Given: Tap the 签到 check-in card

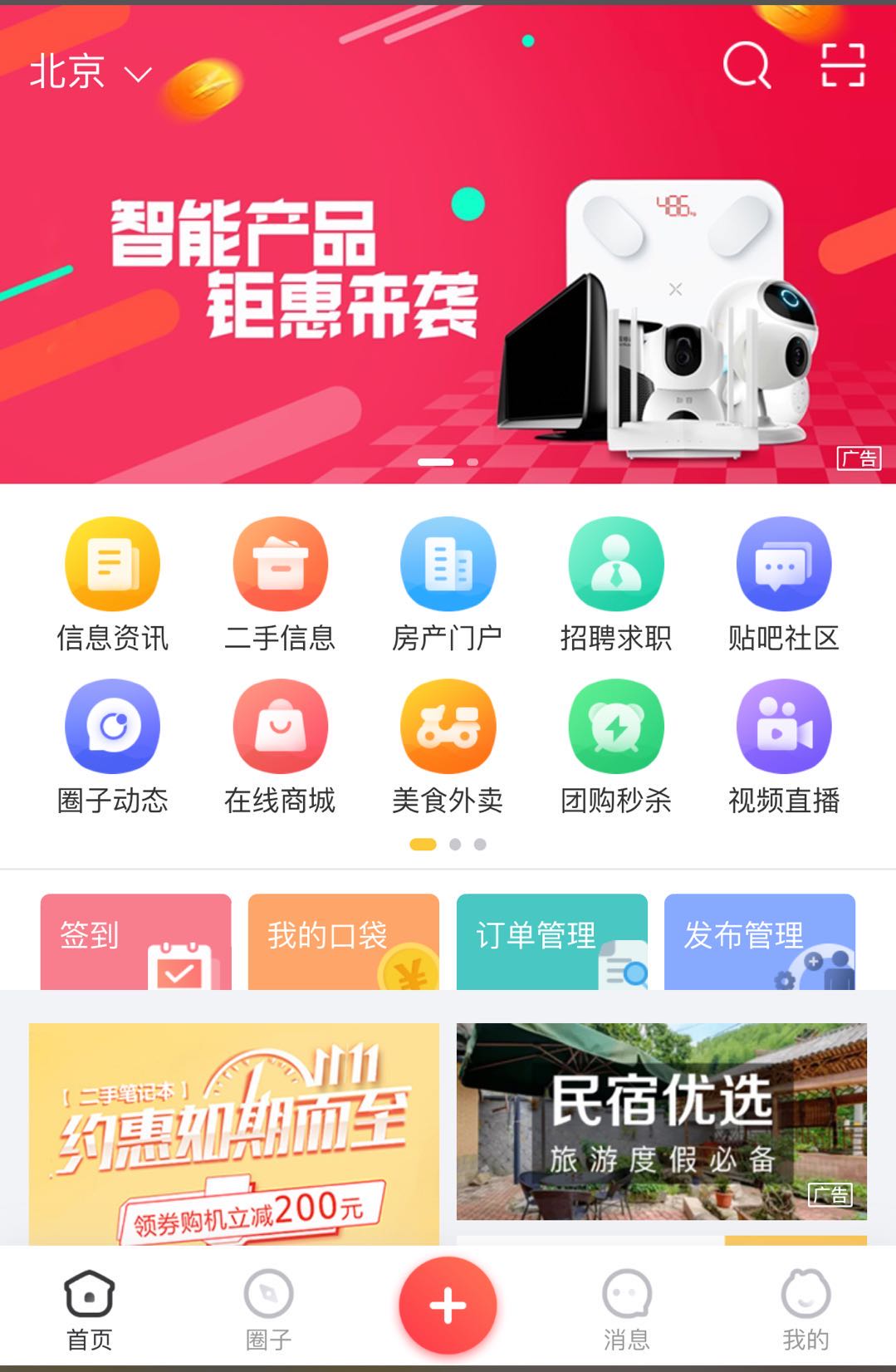Looking at the screenshot, I should pos(135,942).
